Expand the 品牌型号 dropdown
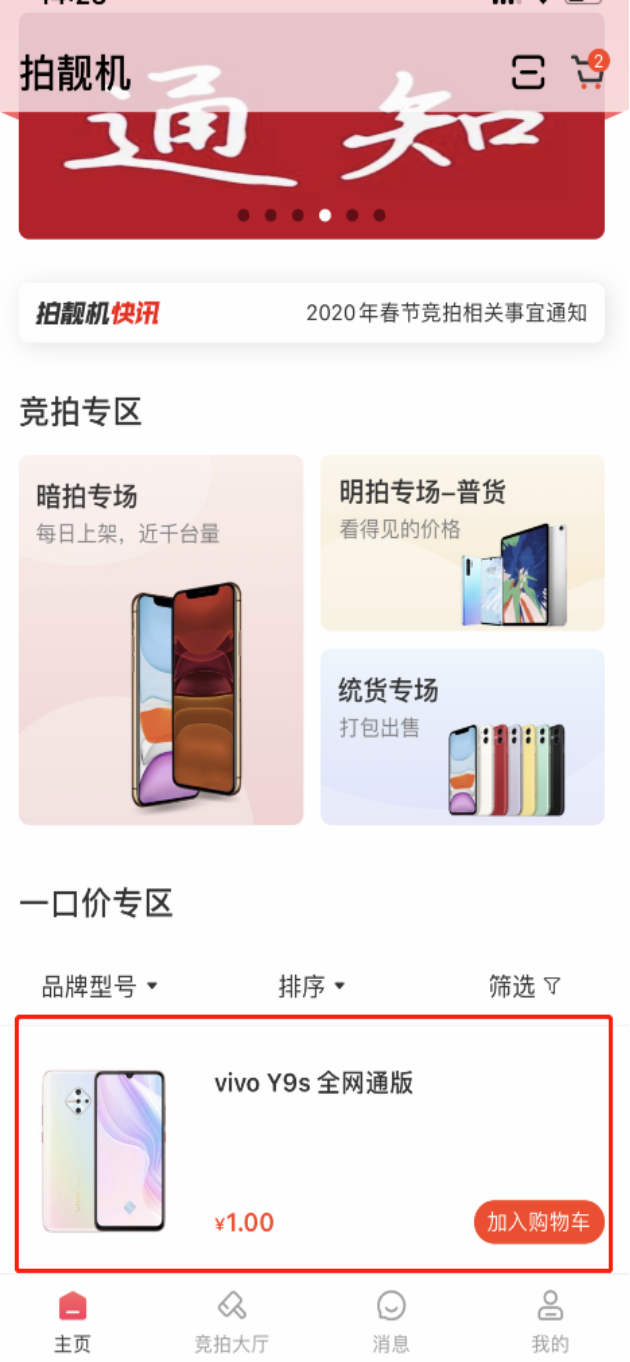This screenshot has height=1362, width=630. click(100, 987)
